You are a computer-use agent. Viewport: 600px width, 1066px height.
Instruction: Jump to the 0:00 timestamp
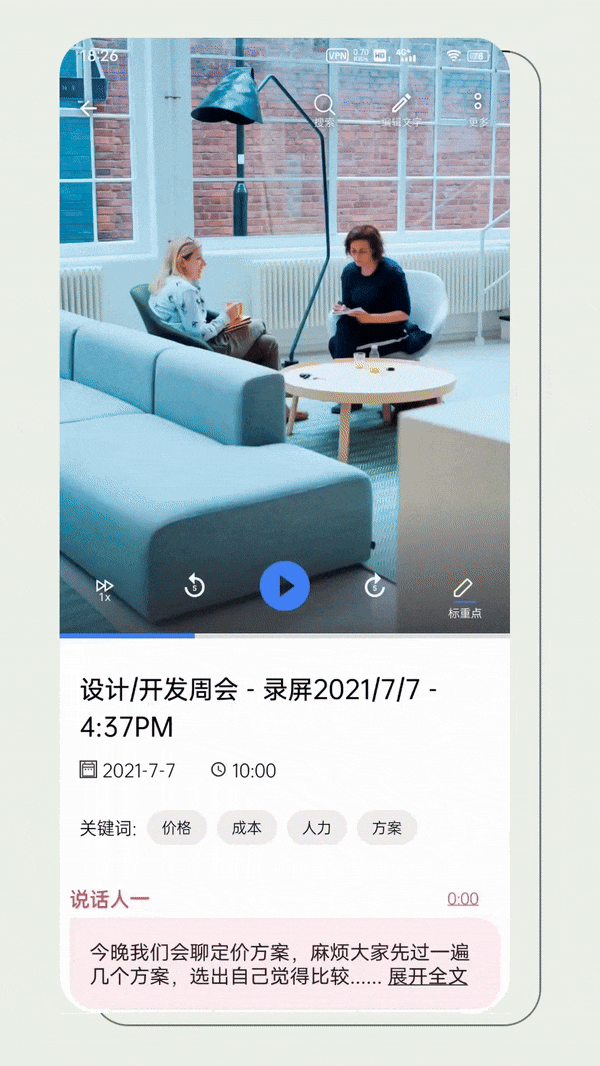click(463, 899)
